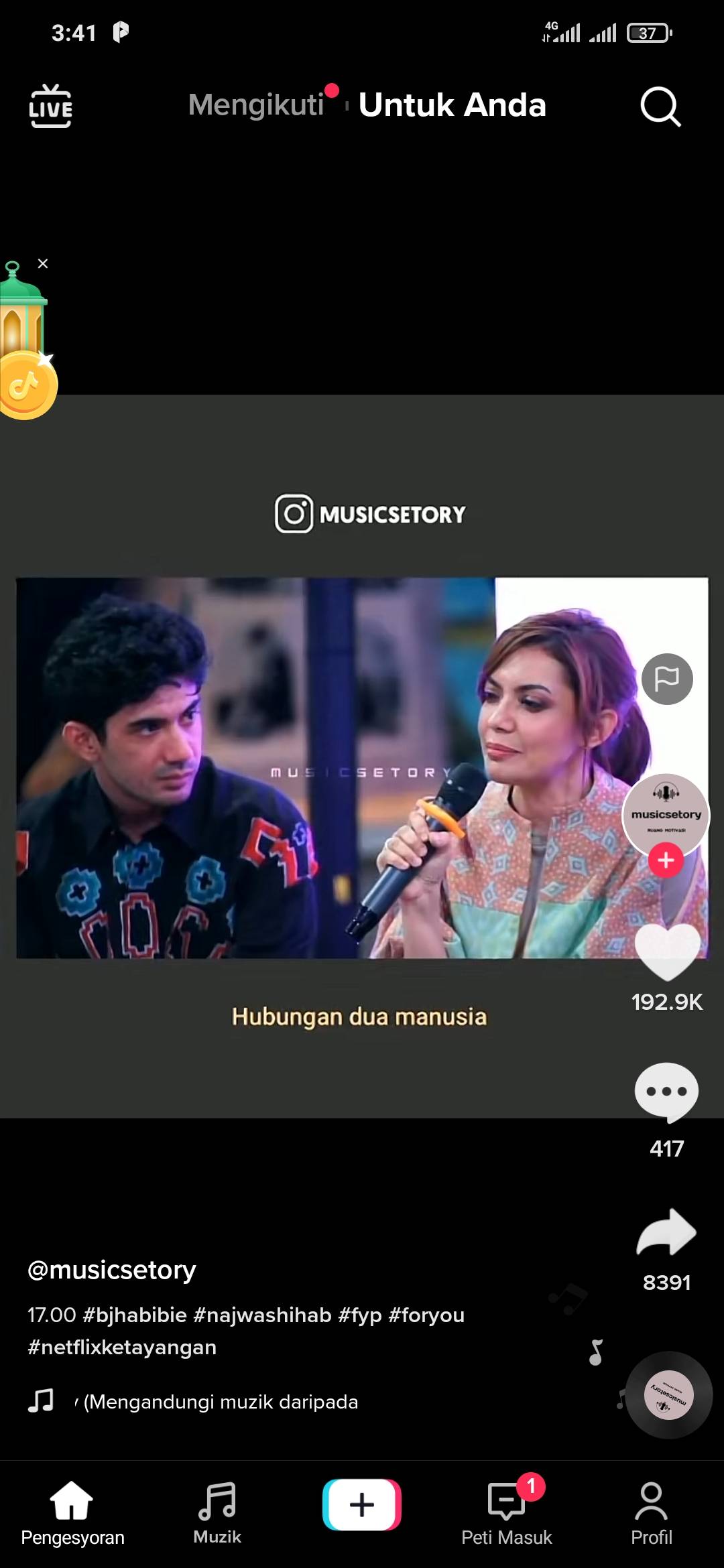
Task: Tap the flag report icon
Action: pyautogui.click(x=667, y=679)
